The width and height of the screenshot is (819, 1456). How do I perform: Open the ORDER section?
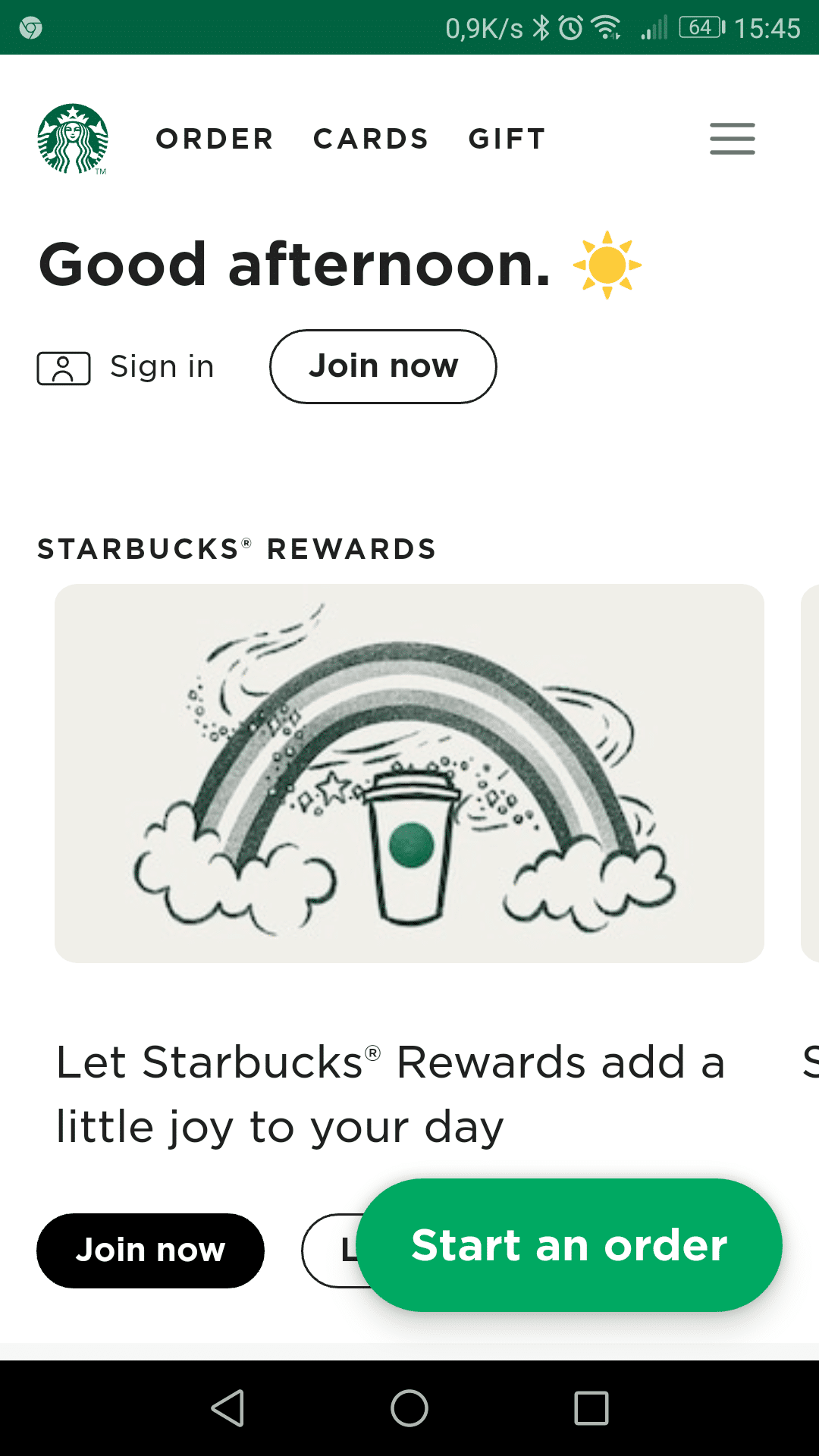pyautogui.click(x=215, y=139)
